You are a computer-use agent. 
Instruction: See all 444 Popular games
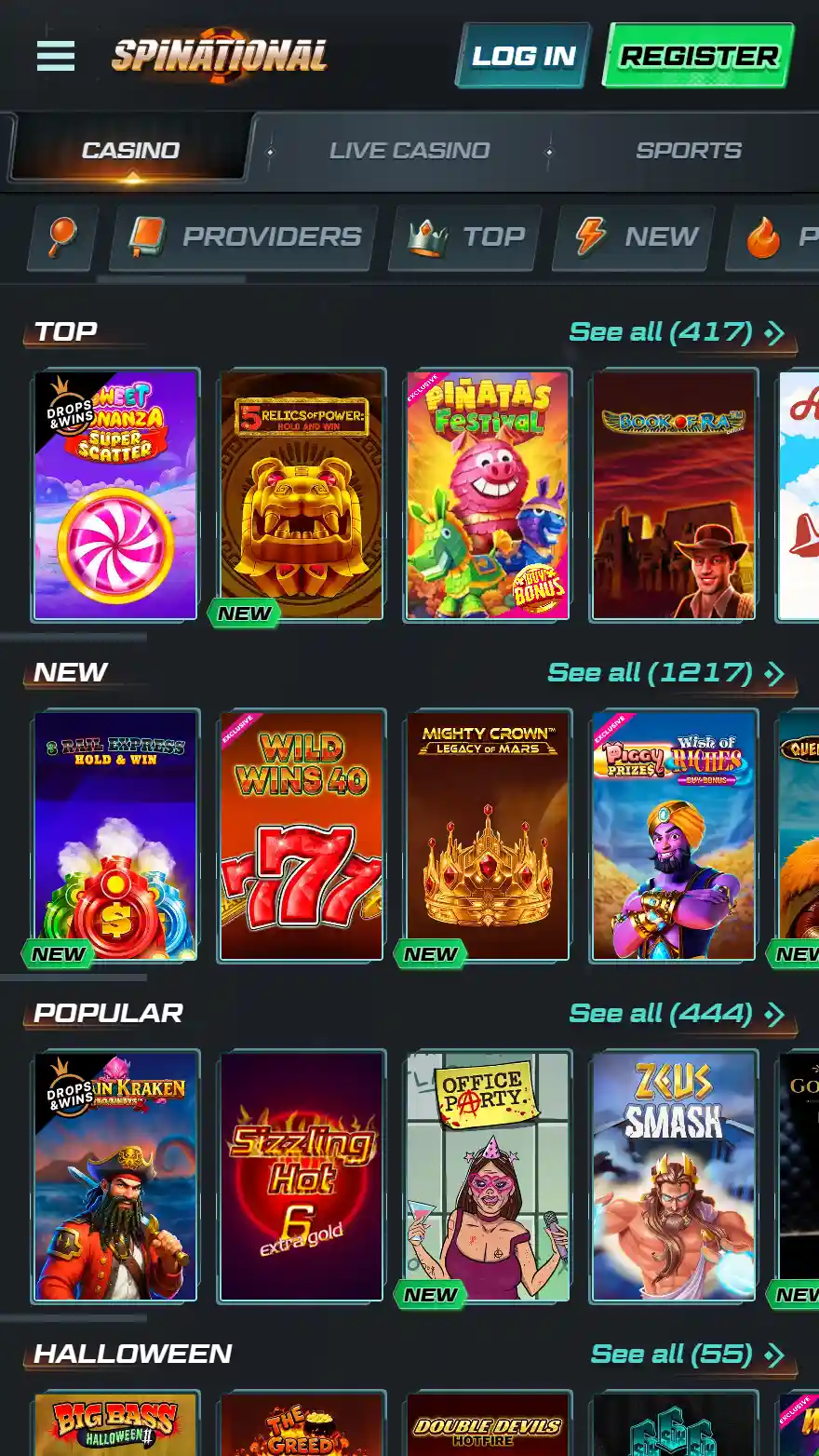(x=676, y=1014)
